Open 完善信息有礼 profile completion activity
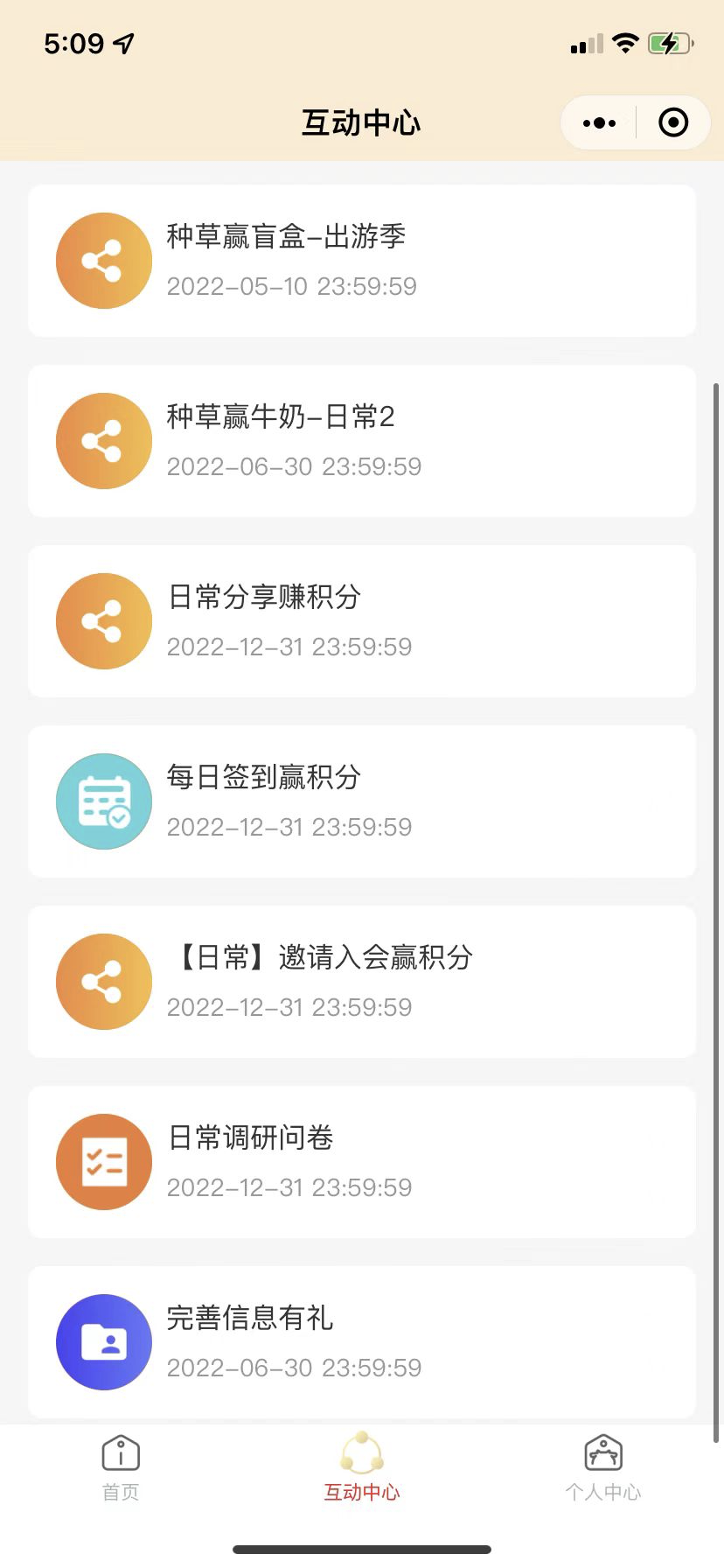 pos(362,1342)
